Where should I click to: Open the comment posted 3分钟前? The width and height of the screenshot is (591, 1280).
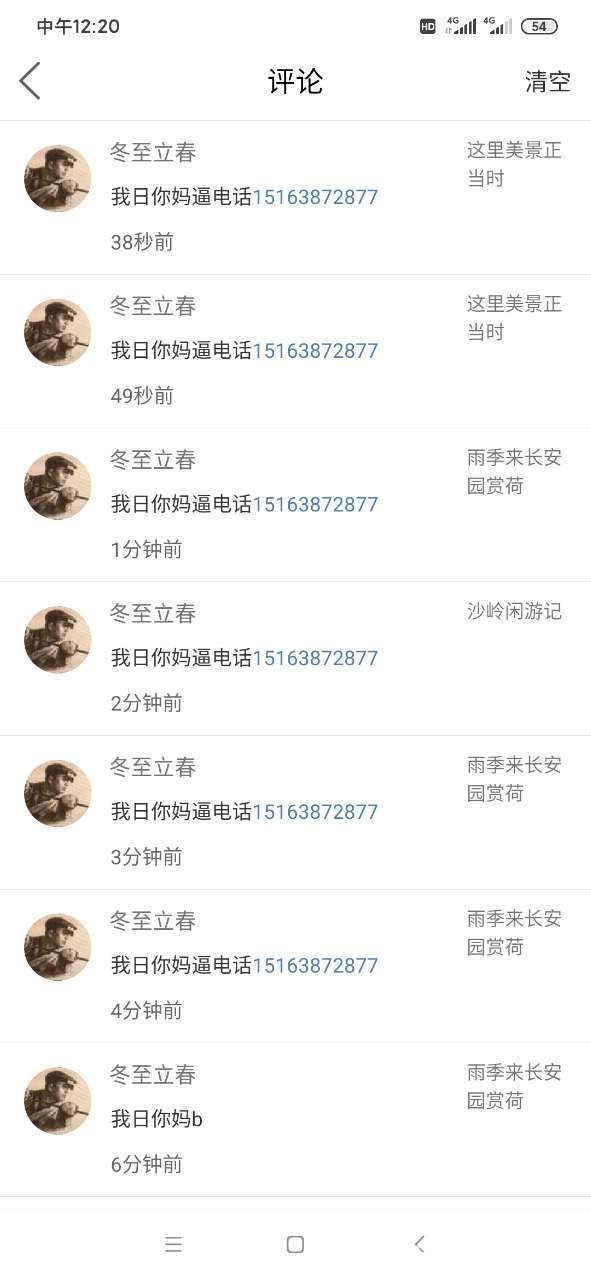coord(295,813)
